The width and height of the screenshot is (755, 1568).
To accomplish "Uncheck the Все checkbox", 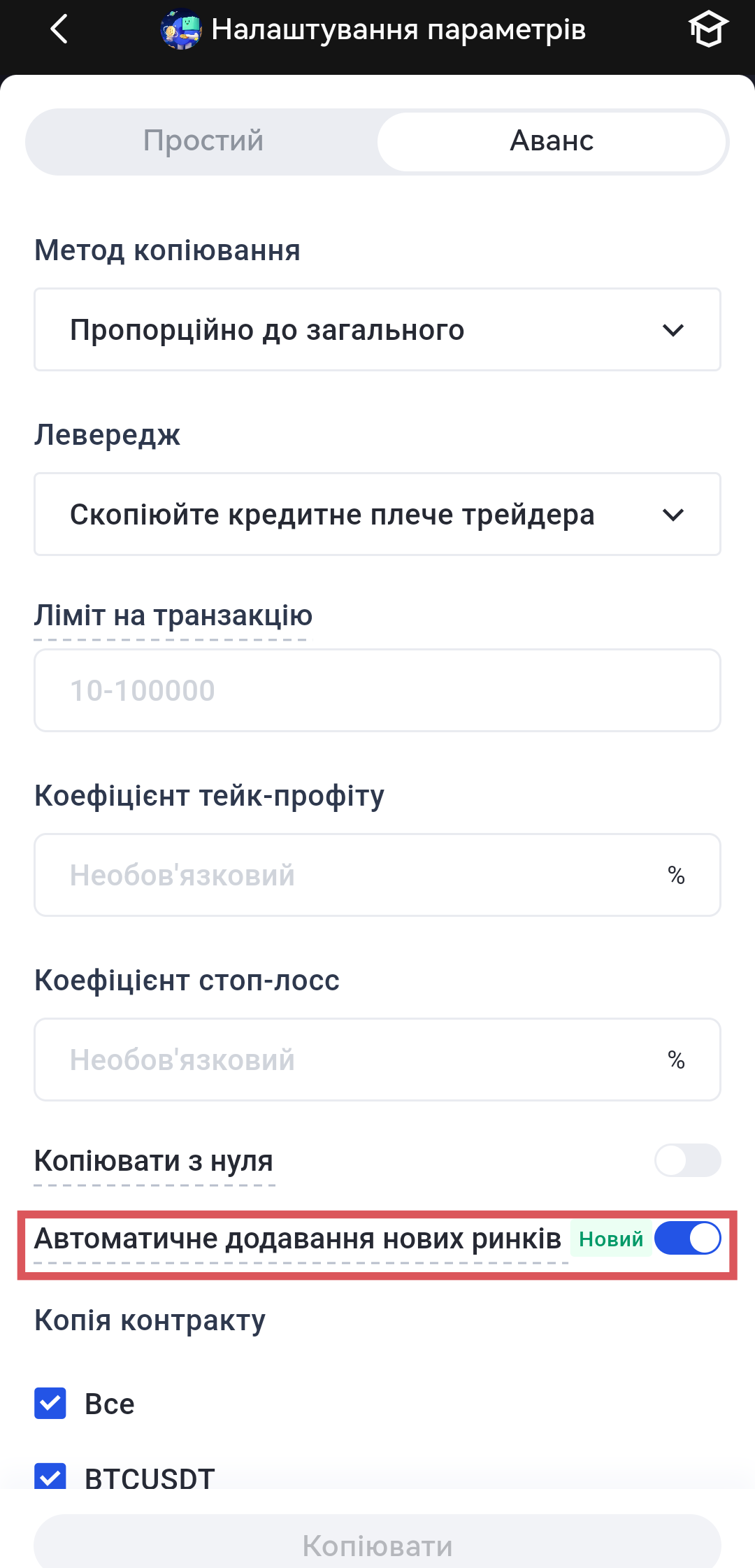I will [x=50, y=1403].
